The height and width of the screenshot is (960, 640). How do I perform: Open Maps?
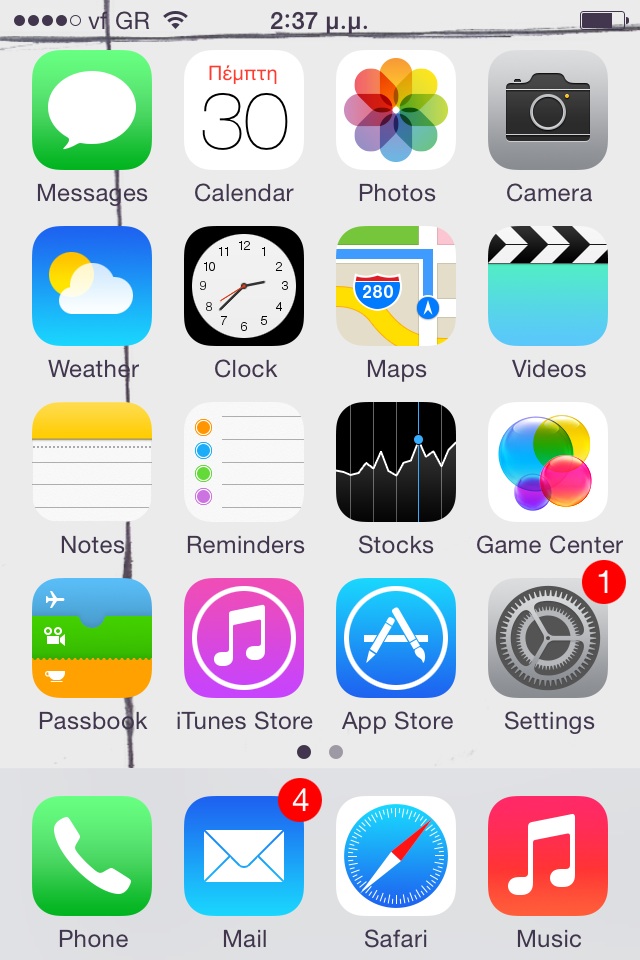point(396,286)
